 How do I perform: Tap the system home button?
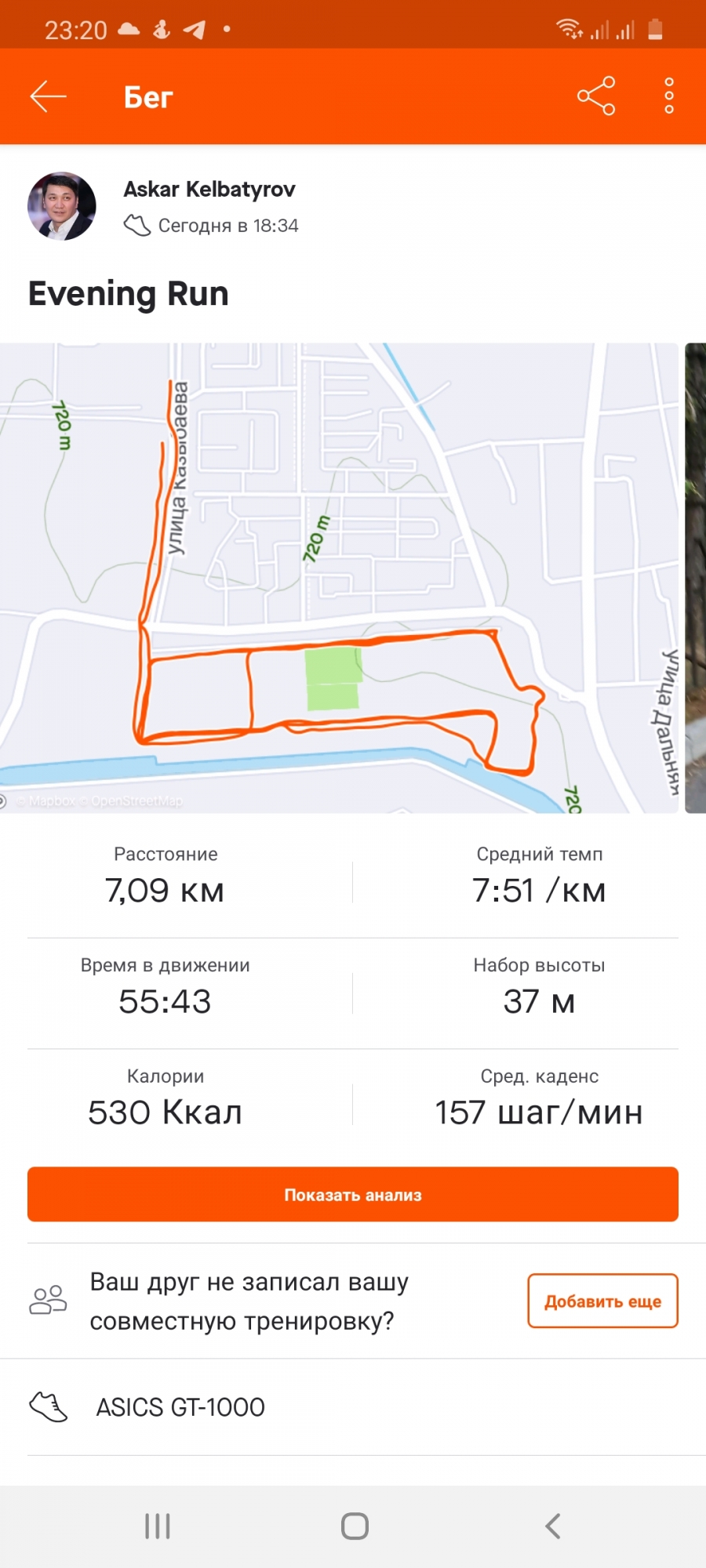(355, 1526)
